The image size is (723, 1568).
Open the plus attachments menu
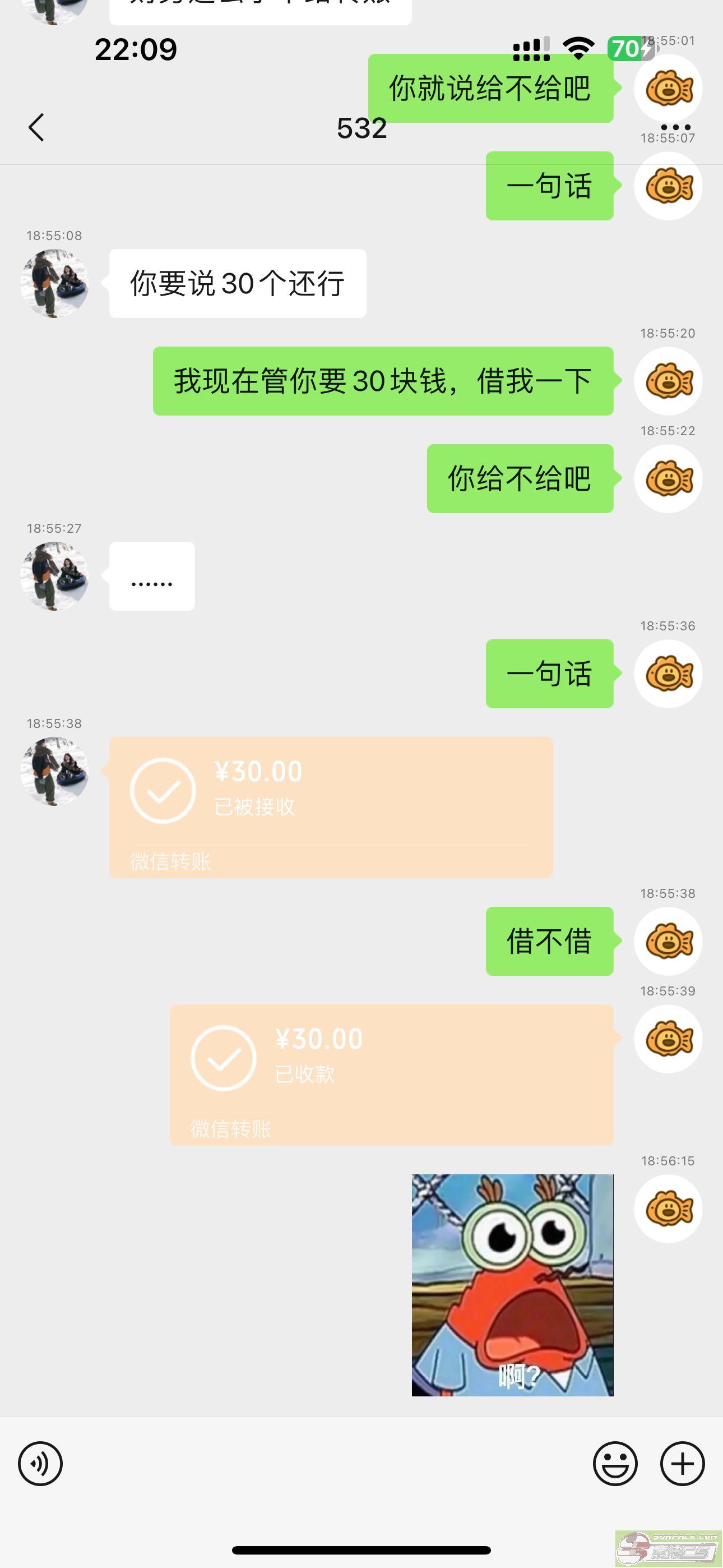(x=682, y=1463)
